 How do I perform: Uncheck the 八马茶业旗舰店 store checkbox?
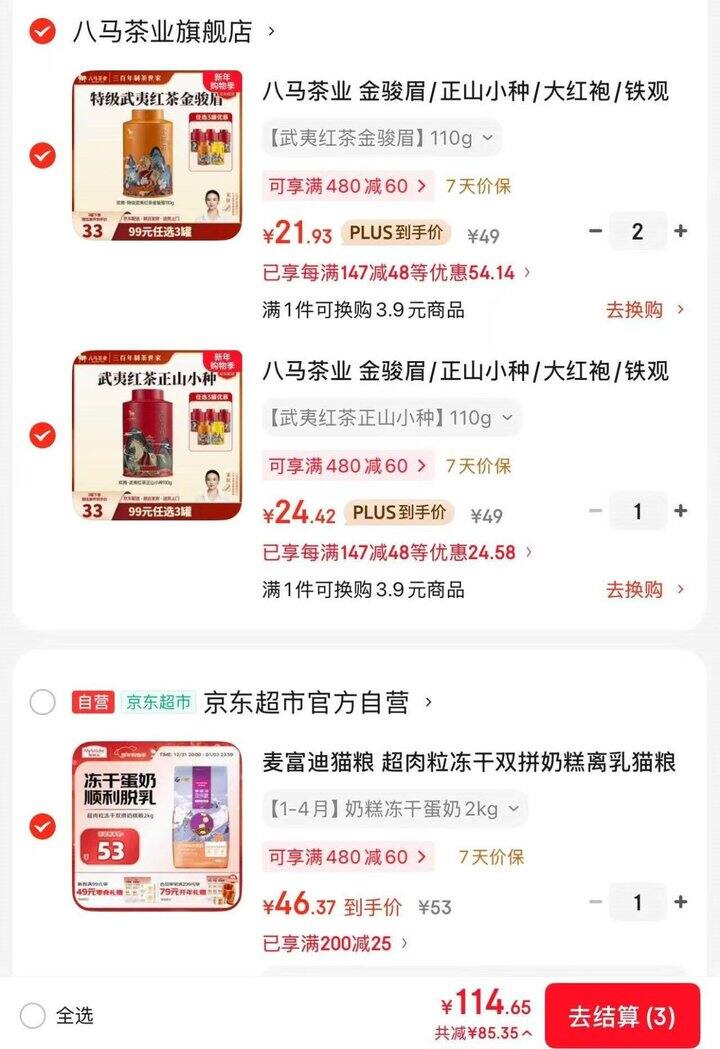pos(41,31)
